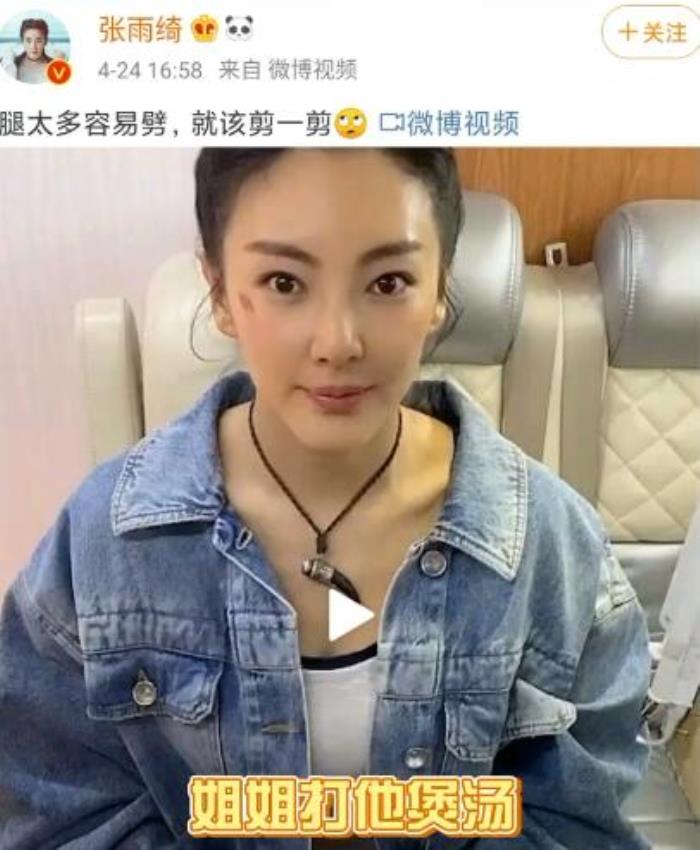The width and height of the screenshot is (700, 850).
Task: Open 张雨绮's profile avatar
Action: [x=36, y=48]
